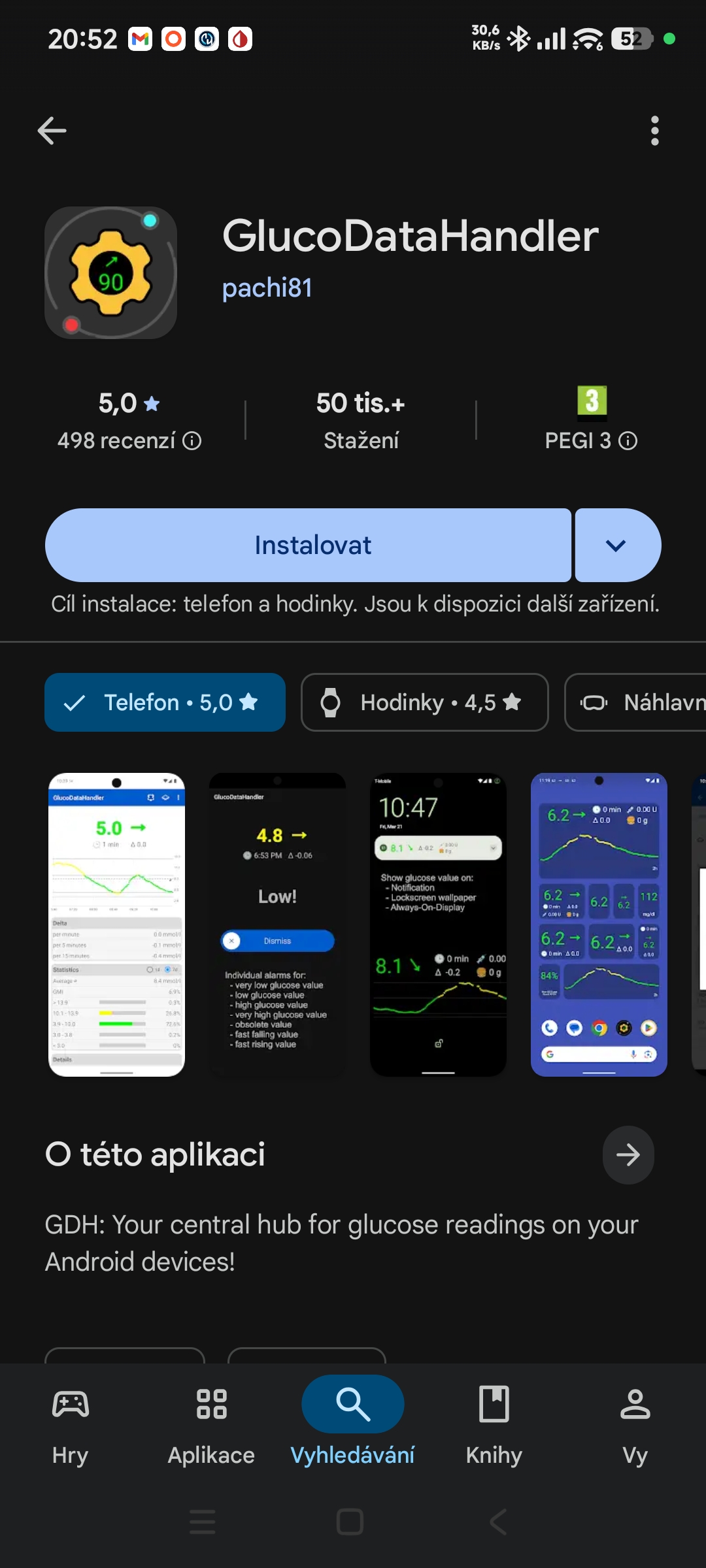The image size is (706, 1568).
Task: Show info about the 498 recenzí rating
Action: [x=192, y=441]
